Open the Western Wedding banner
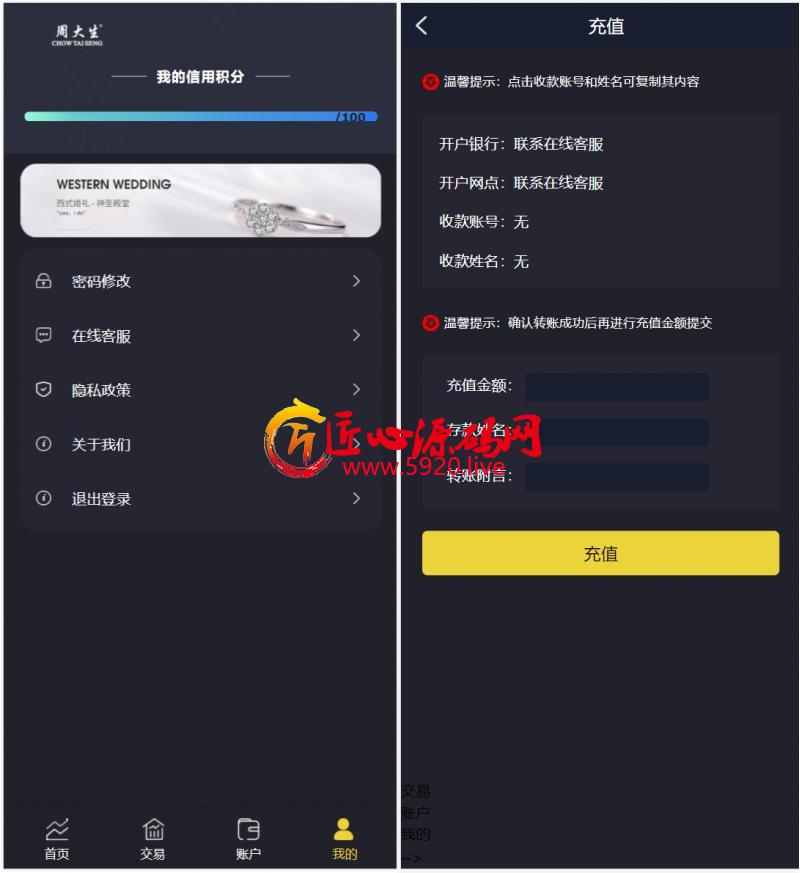Viewport: 800px width, 873px height. point(200,200)
